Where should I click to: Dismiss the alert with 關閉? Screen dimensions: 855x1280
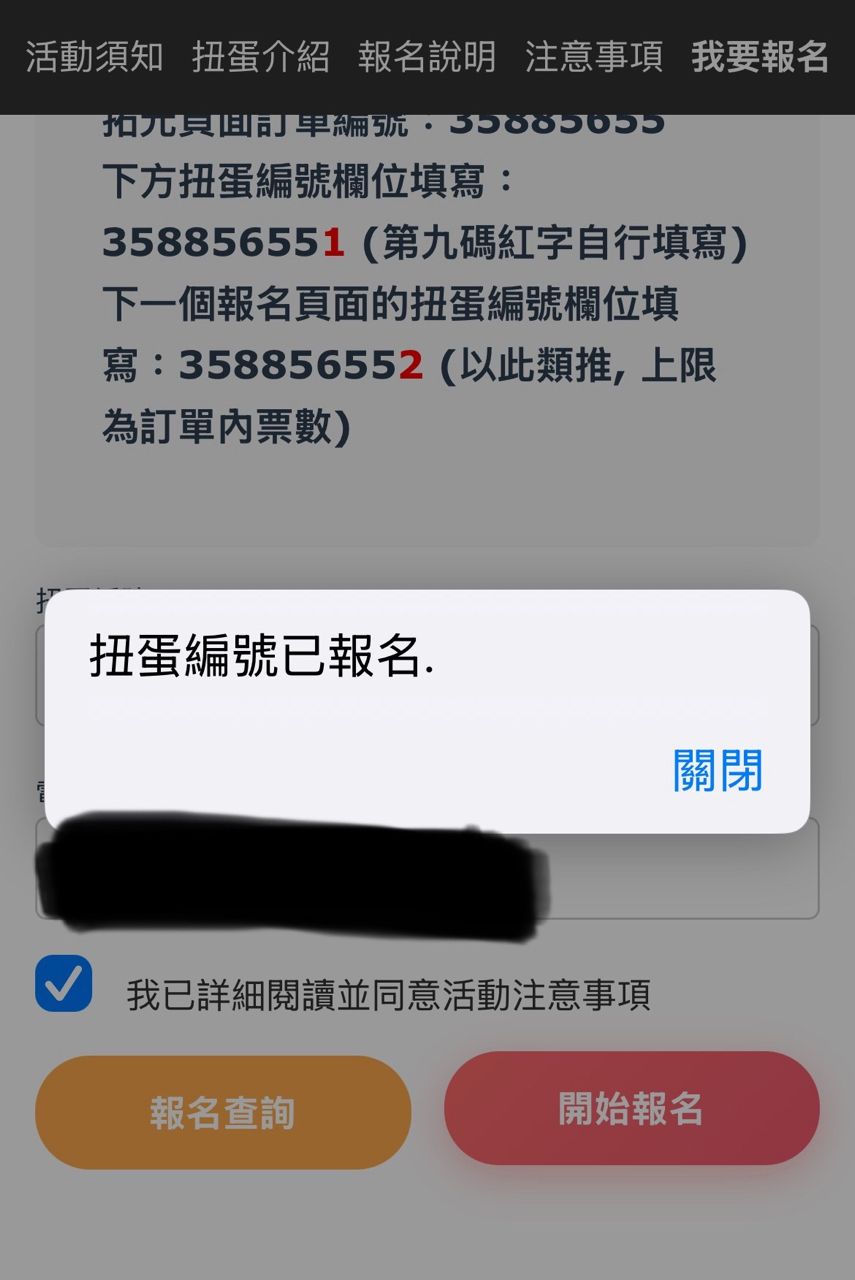(x=717, y=771)
